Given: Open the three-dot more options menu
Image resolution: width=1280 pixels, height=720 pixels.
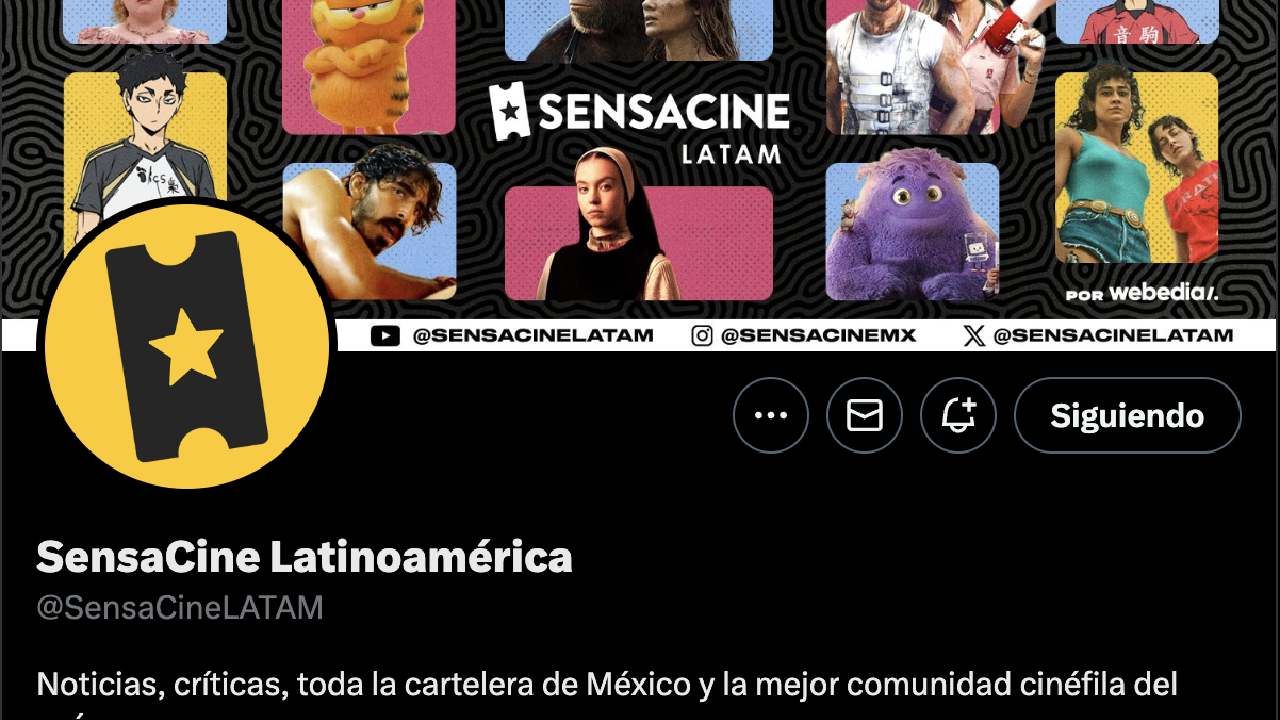Looking at the screenshot, I should (770, 415).
